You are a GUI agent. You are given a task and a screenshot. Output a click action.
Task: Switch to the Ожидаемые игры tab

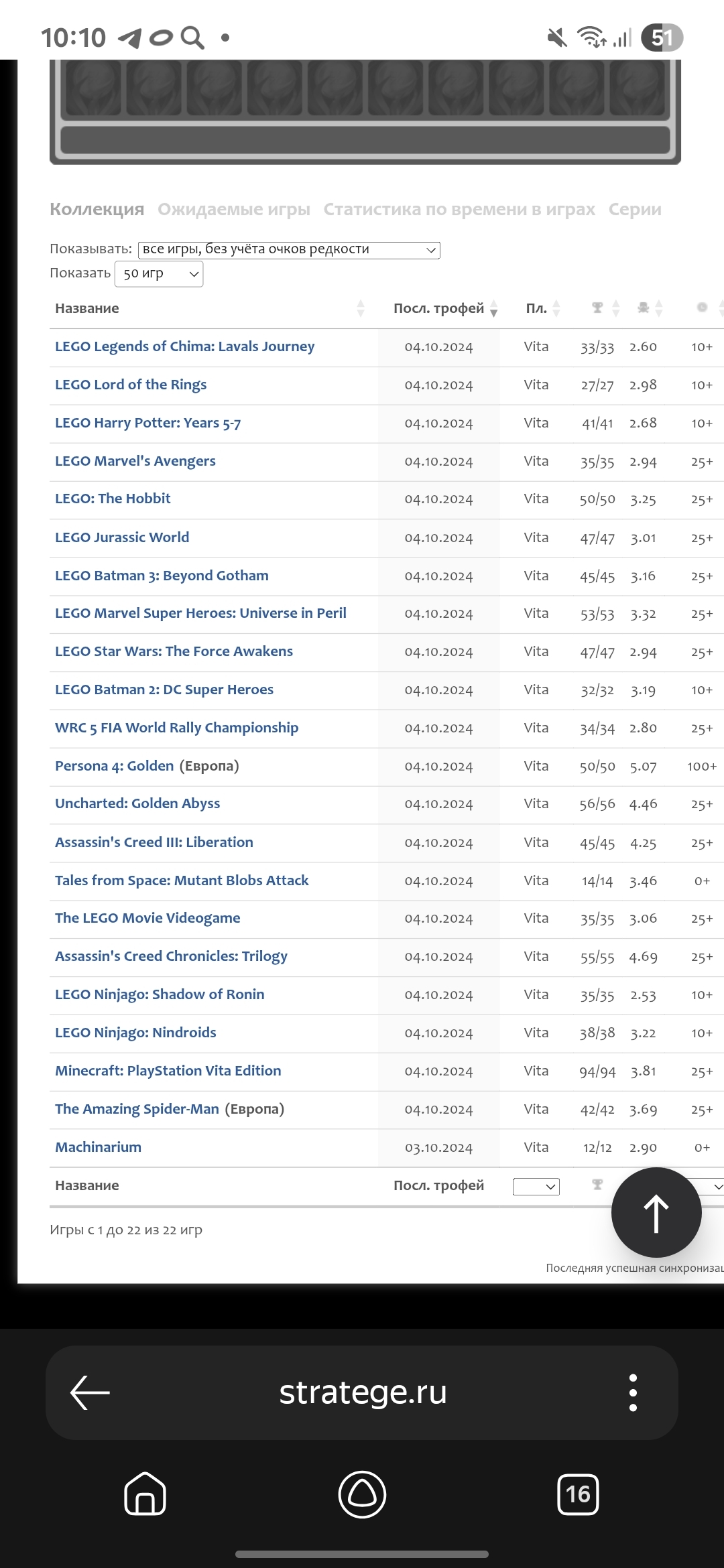[234, 209]
